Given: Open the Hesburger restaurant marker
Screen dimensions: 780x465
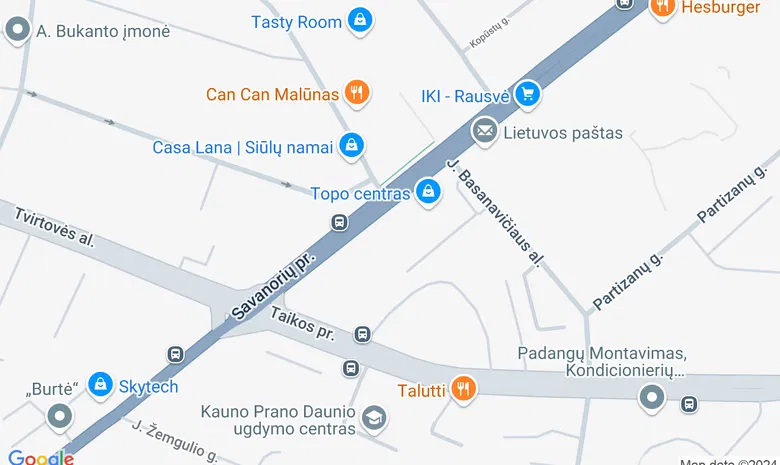Looking at the screenshot, I should coord(663,7).
